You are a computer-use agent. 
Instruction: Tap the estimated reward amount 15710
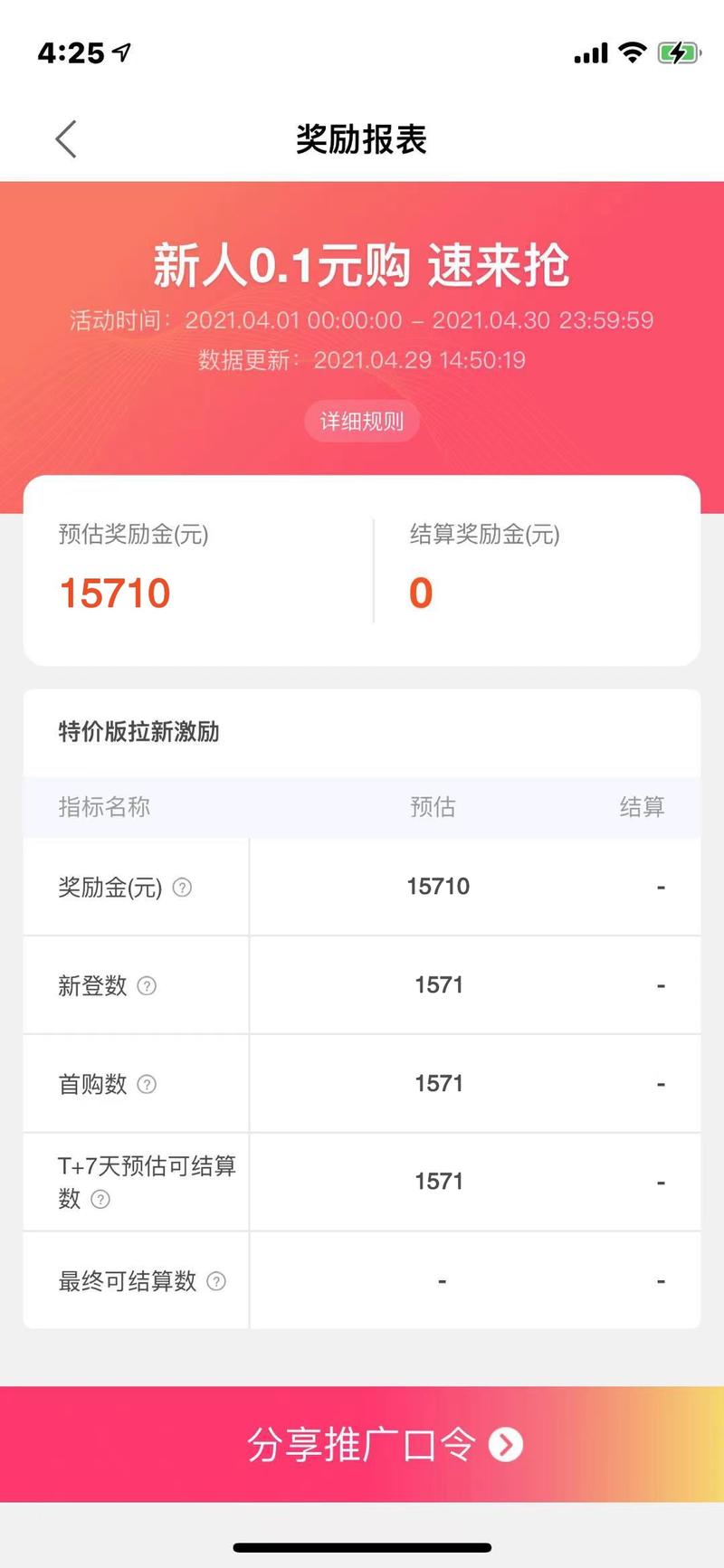click(x=114, y=593)
